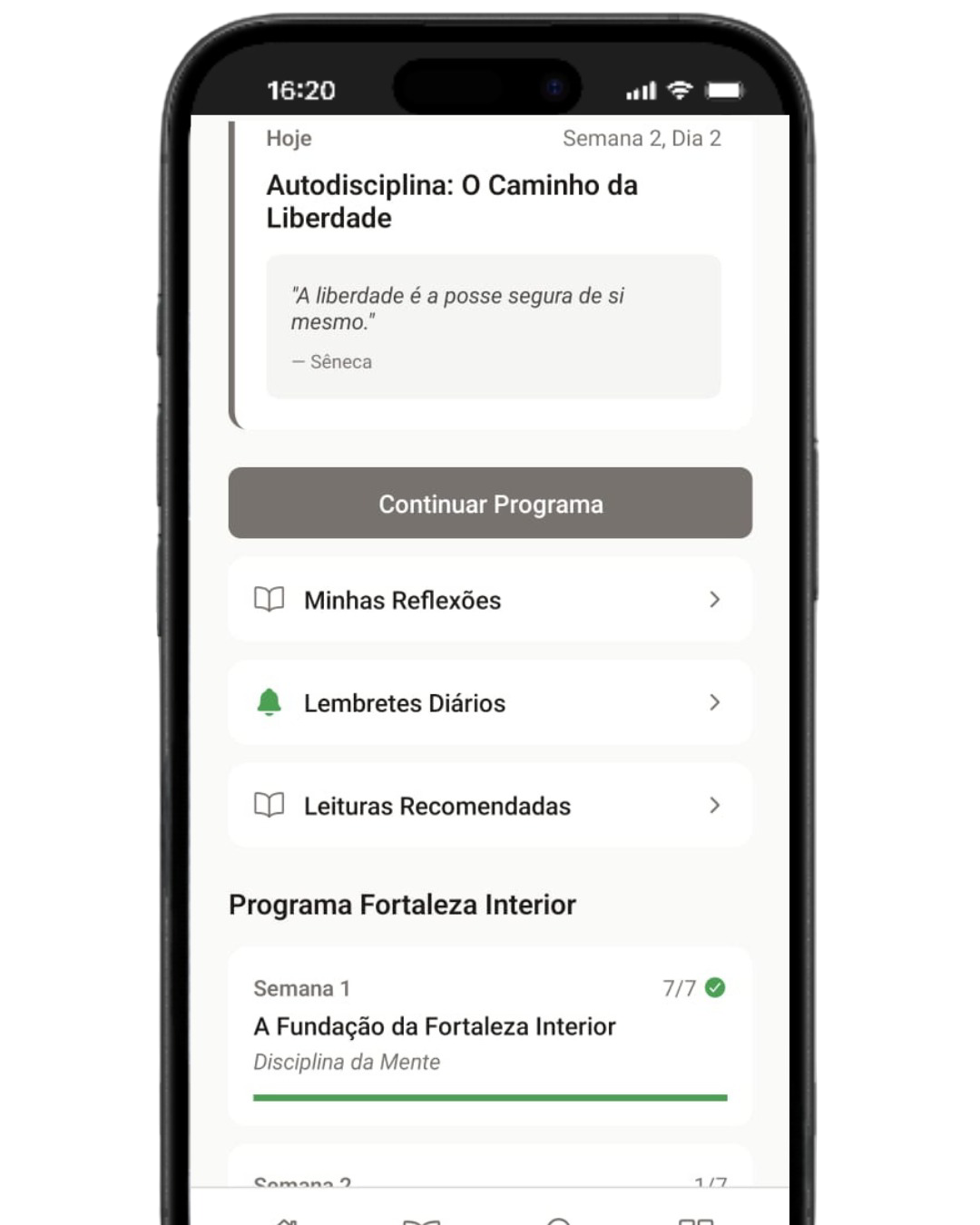This screenshot has height=1225, width=980.
Task: Tap the green bell icon for Lembretes Diários
Action: pyautogui.click(x=269, y=702)
